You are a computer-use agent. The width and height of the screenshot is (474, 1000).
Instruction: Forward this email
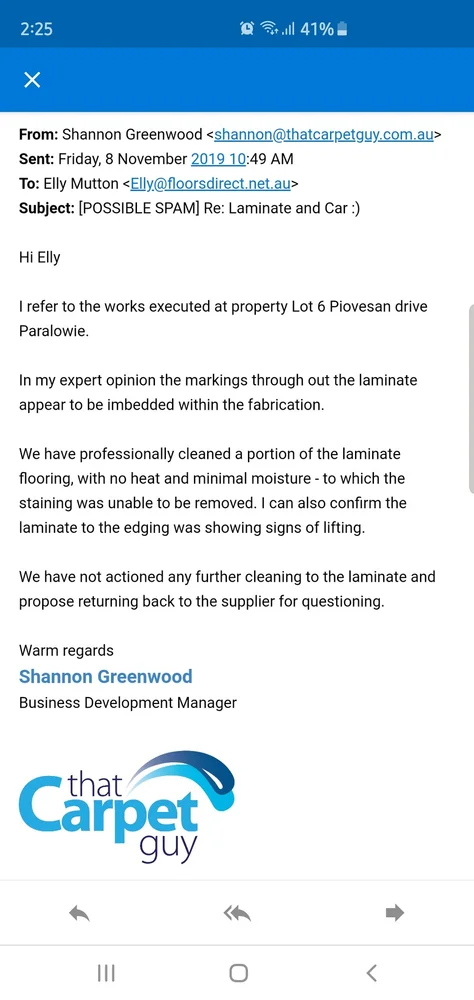(x=395, y=914)
